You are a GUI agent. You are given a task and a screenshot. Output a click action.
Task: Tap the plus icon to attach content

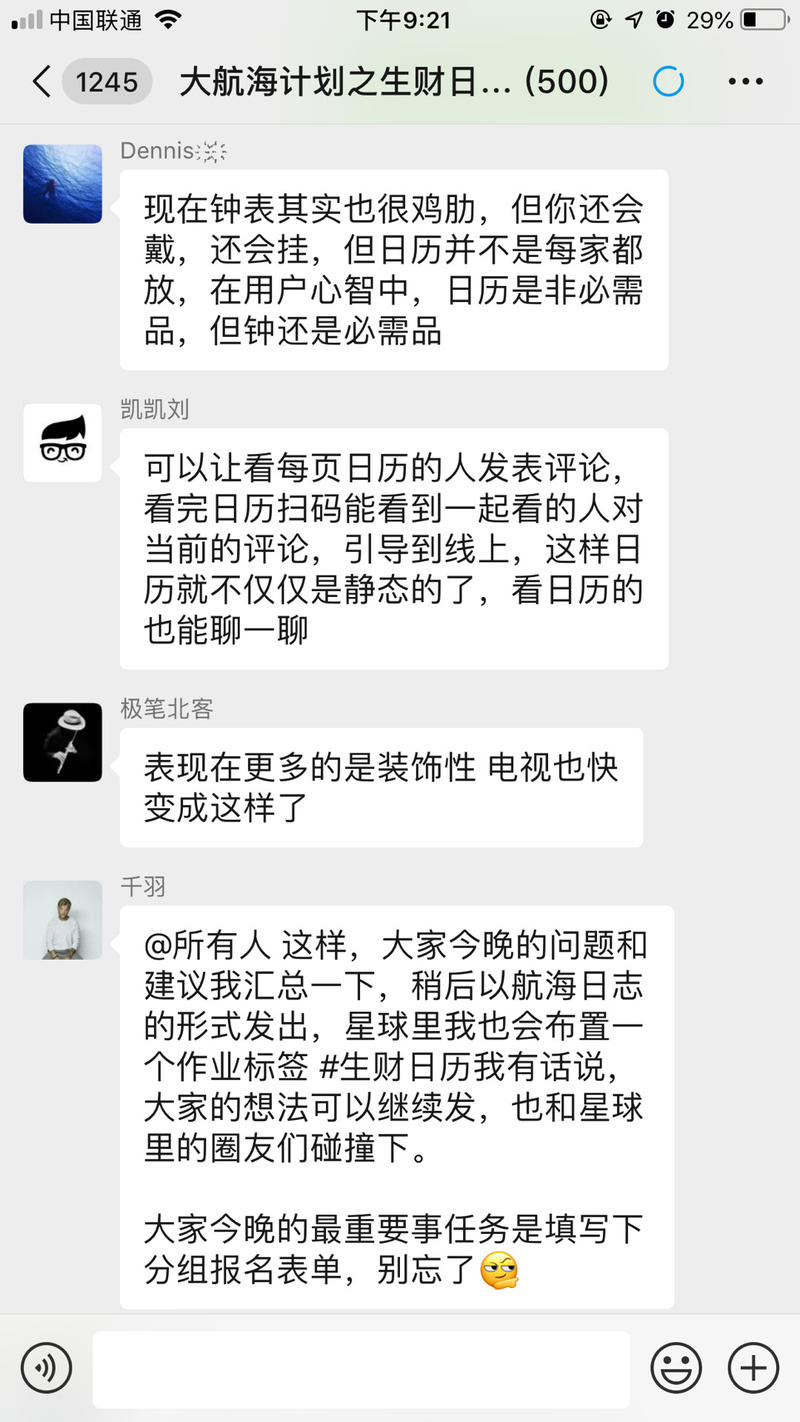(754, 1367)
